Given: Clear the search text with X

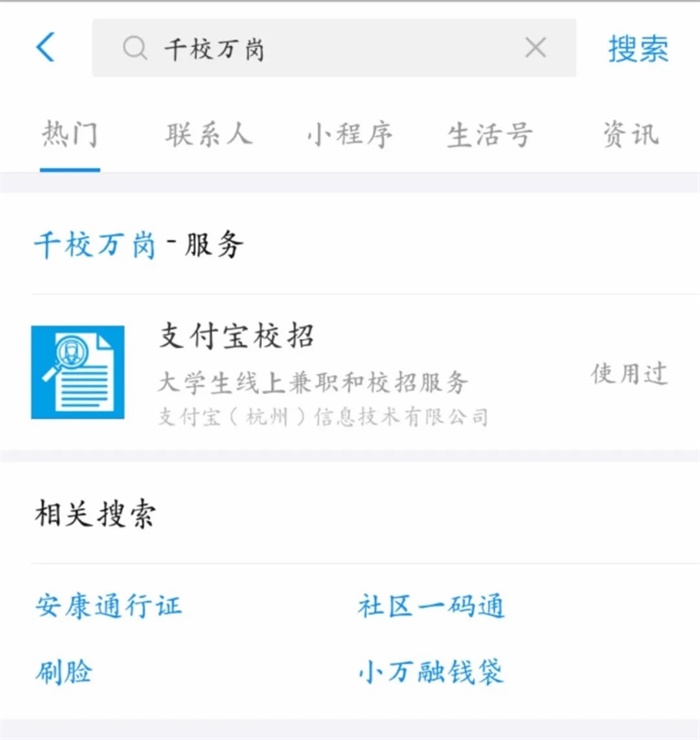Looking at the screenshot, I should coord(536,47).
